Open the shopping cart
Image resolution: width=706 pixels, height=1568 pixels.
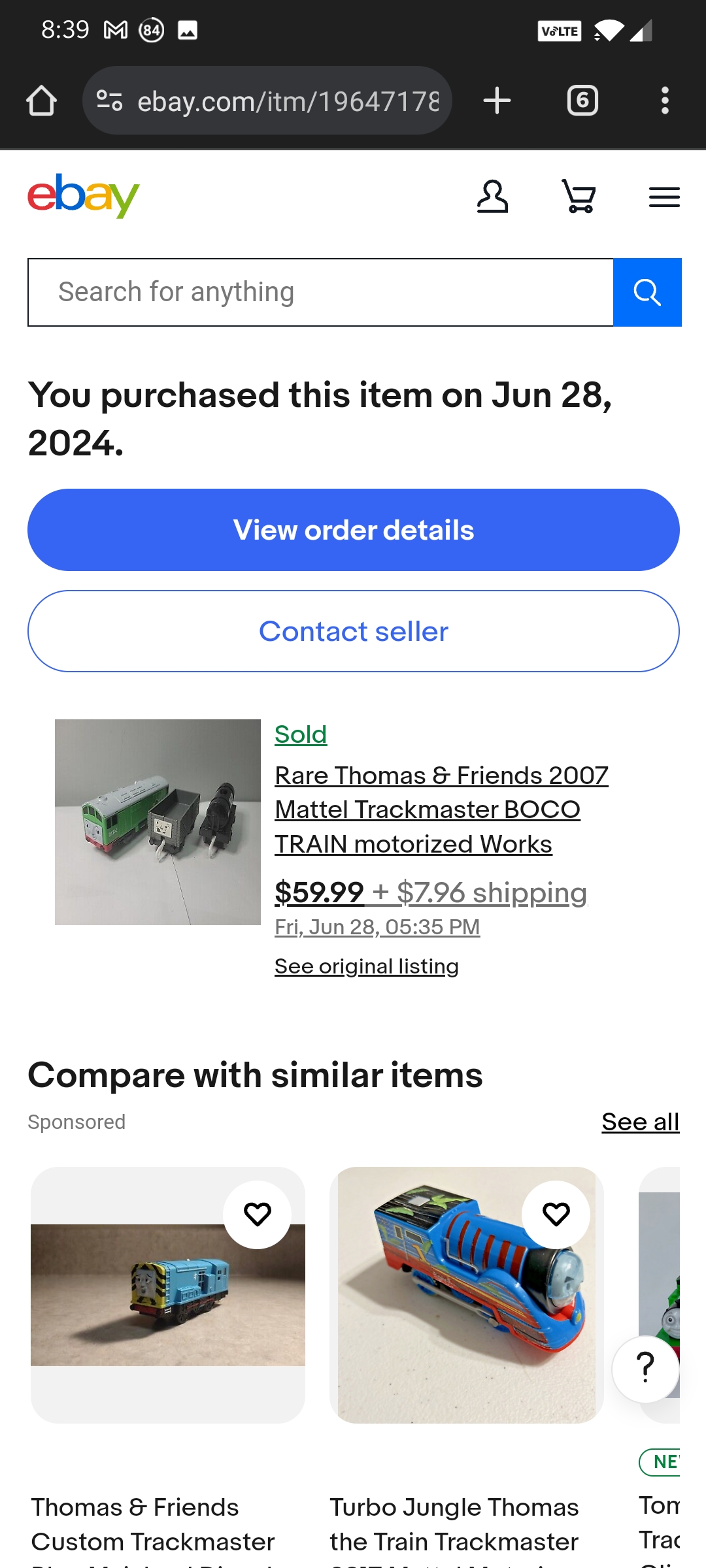click(x=579, y=197)
